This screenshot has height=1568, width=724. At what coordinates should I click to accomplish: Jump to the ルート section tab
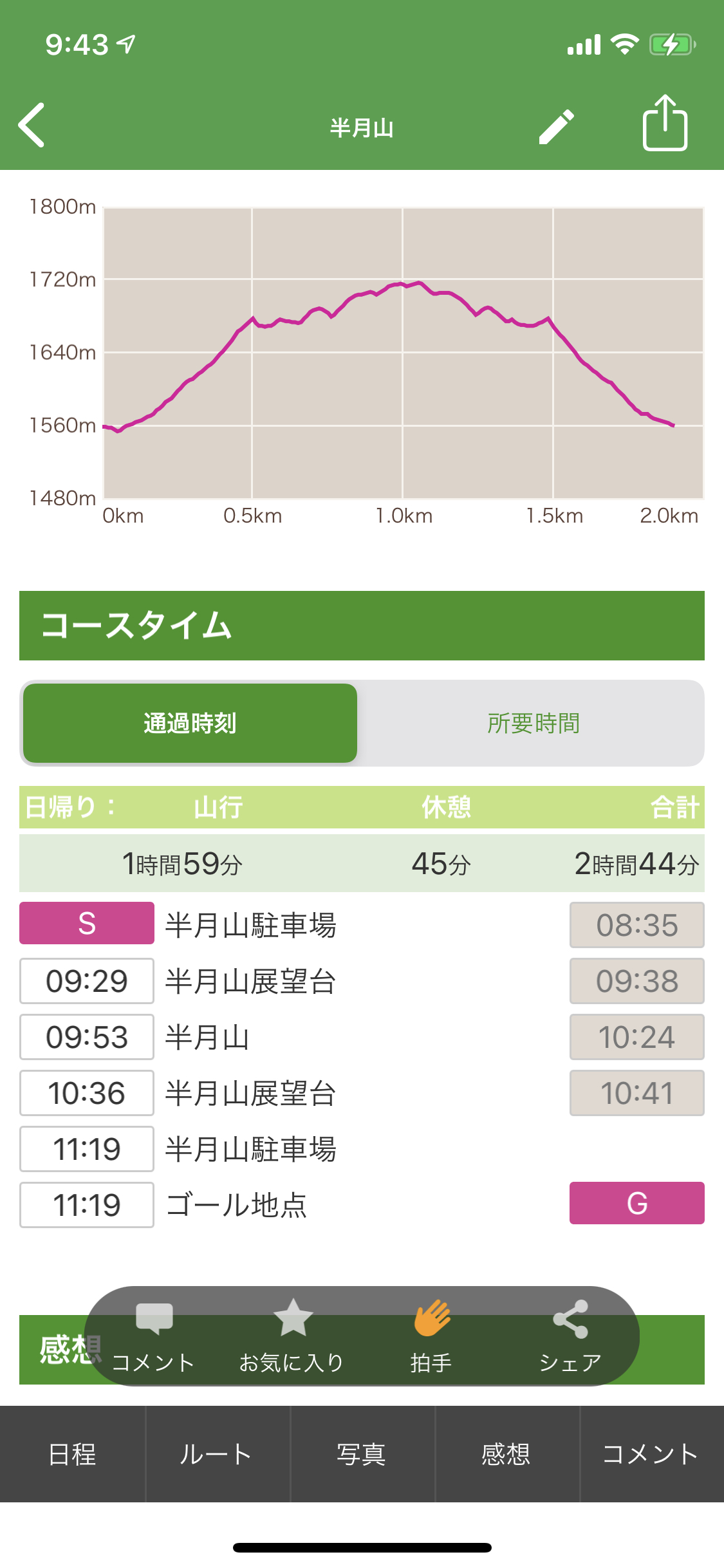click(x=218, y=1454)
